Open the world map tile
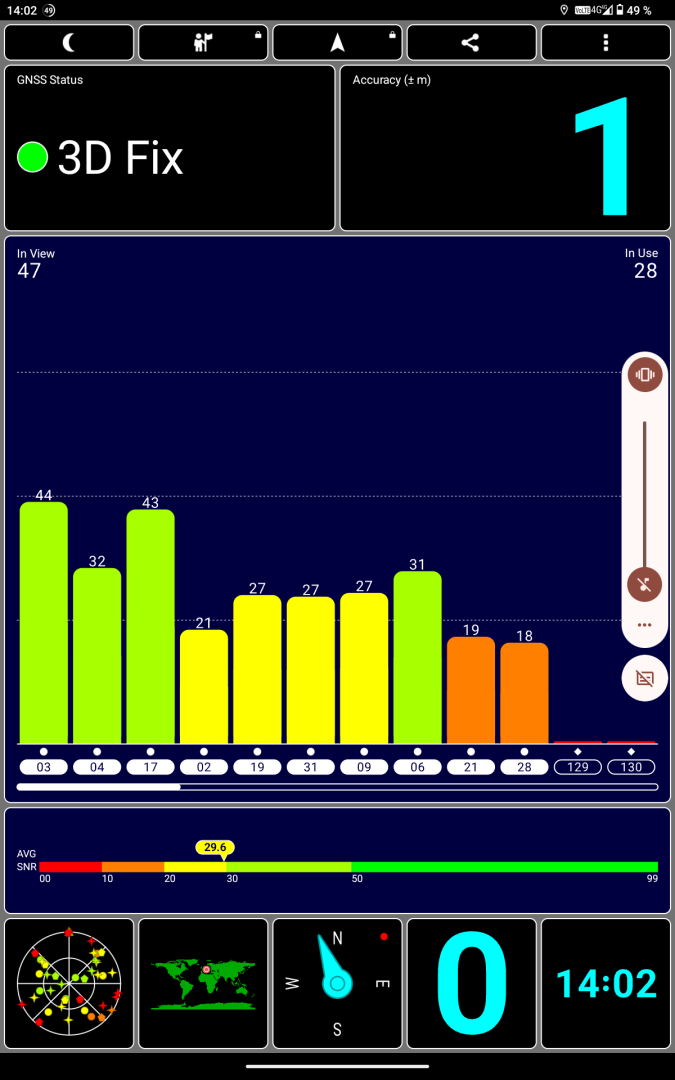Screen dimensions: 675x1080 (203, 983)
